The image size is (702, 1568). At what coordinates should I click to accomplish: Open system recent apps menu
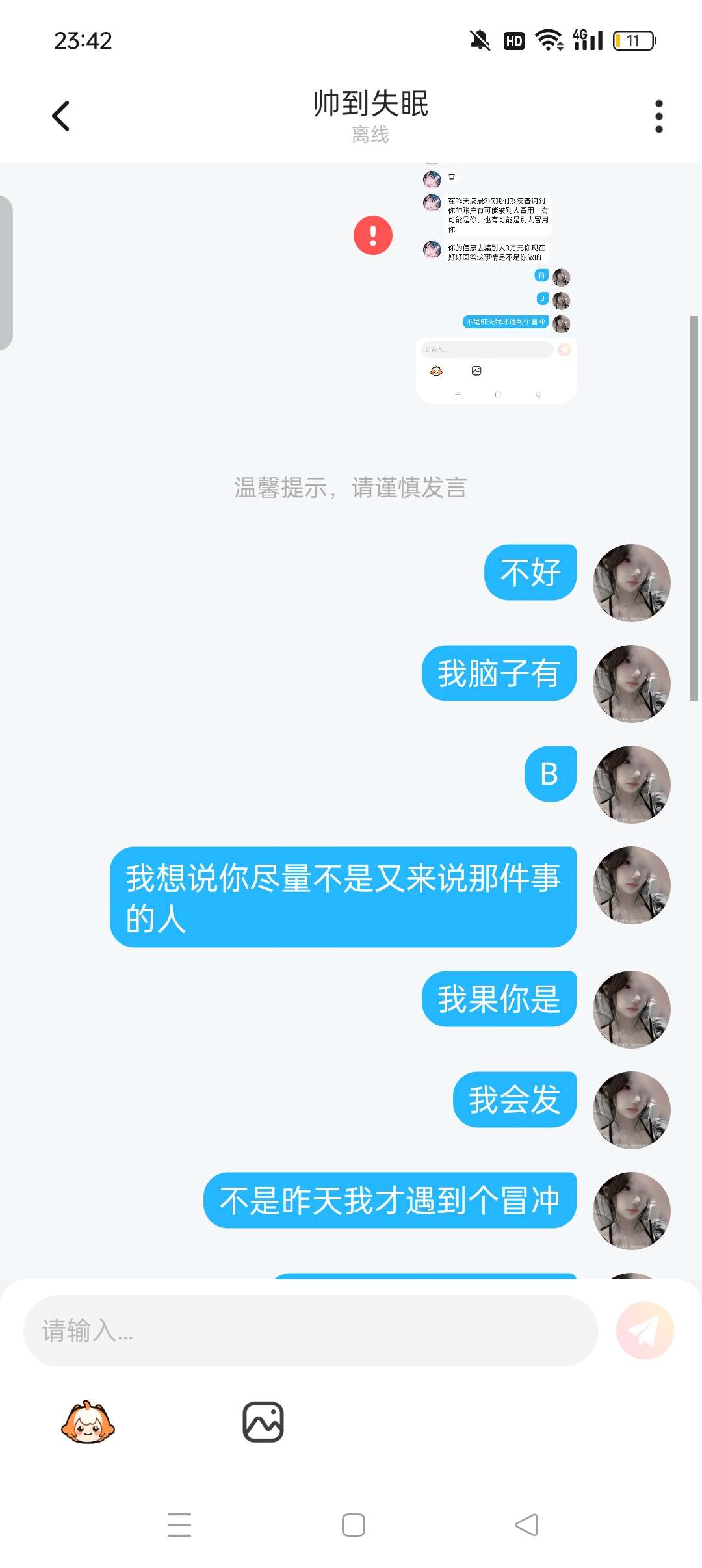179,1524
